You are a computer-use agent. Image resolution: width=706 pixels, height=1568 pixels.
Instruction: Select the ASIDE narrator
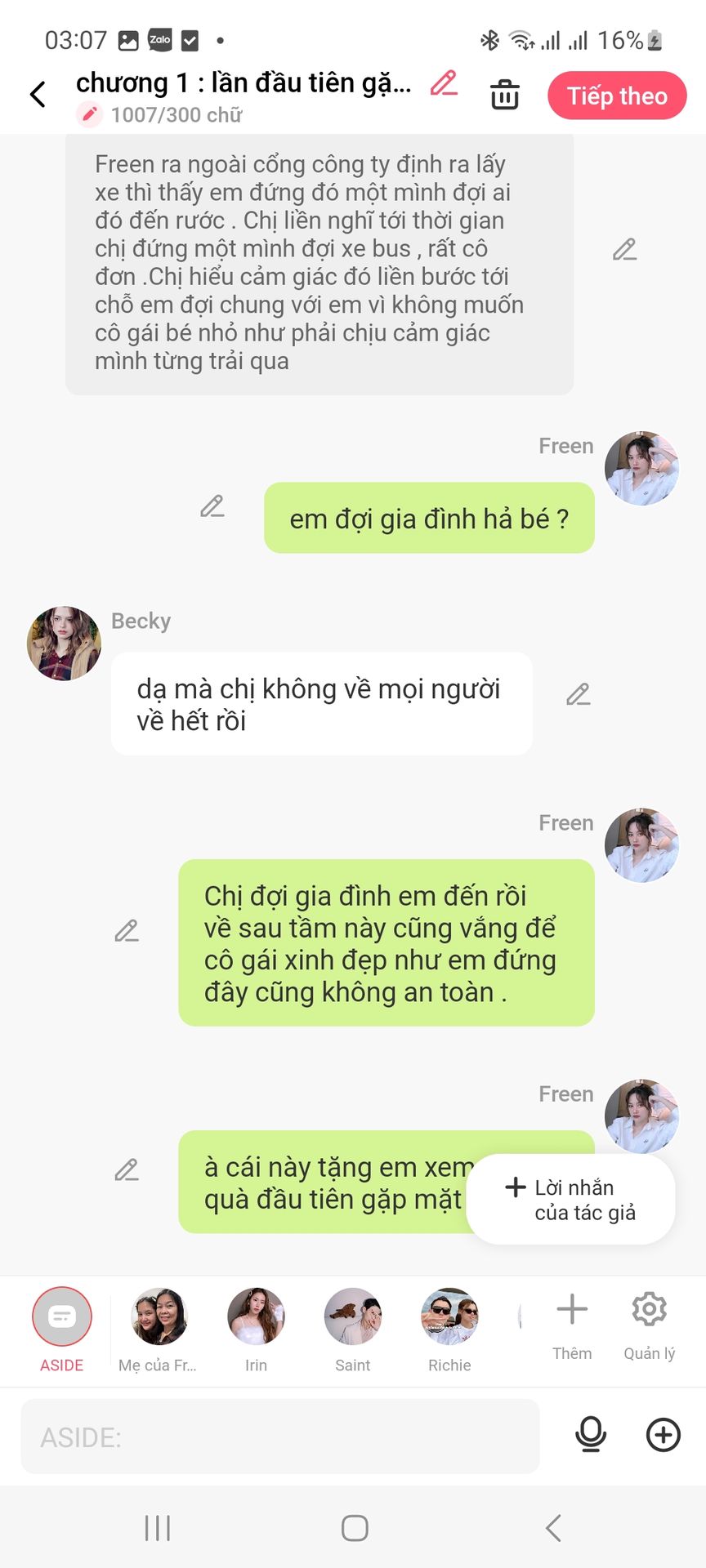(62, 1329)
